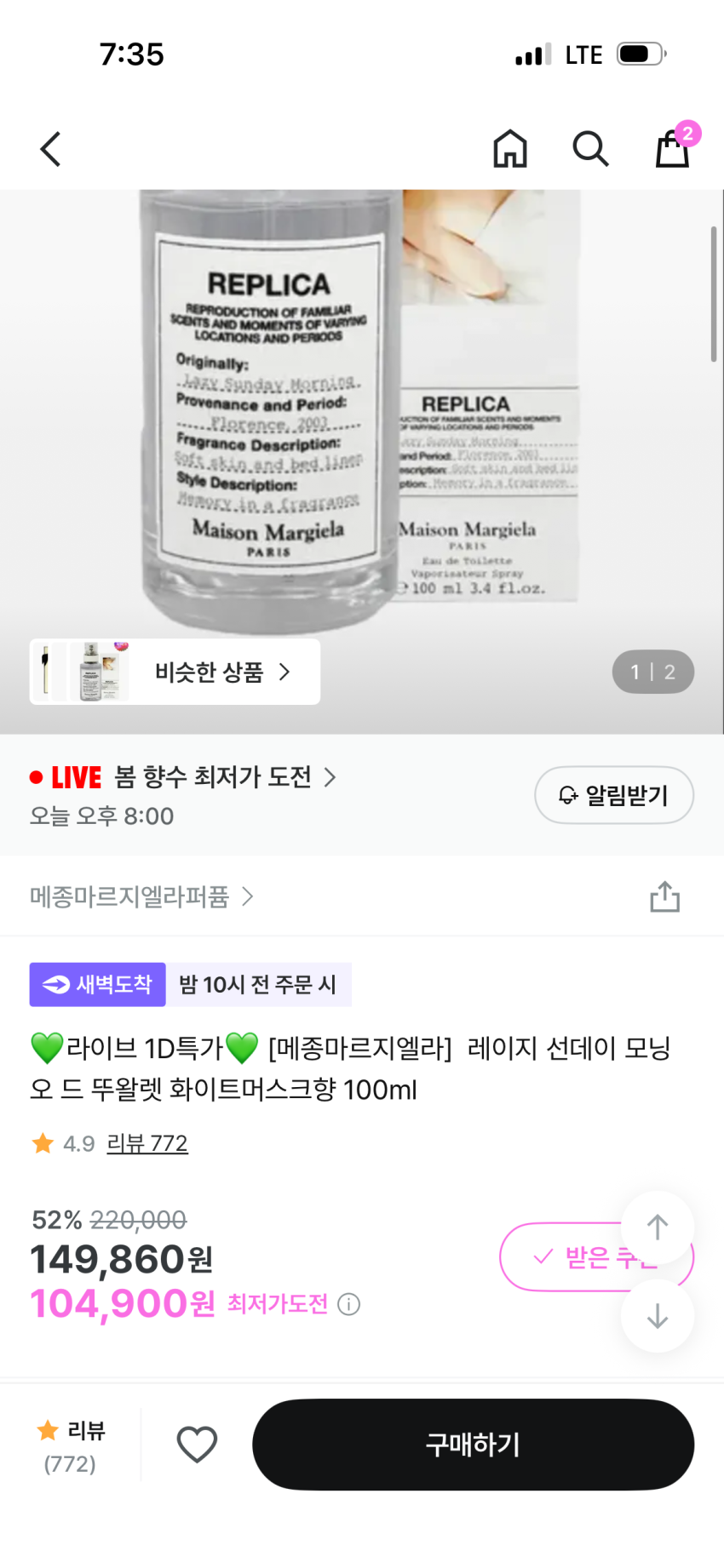Open the home icon
The height and width of the screenshot is (1568, 724).
tap(510, 149)
